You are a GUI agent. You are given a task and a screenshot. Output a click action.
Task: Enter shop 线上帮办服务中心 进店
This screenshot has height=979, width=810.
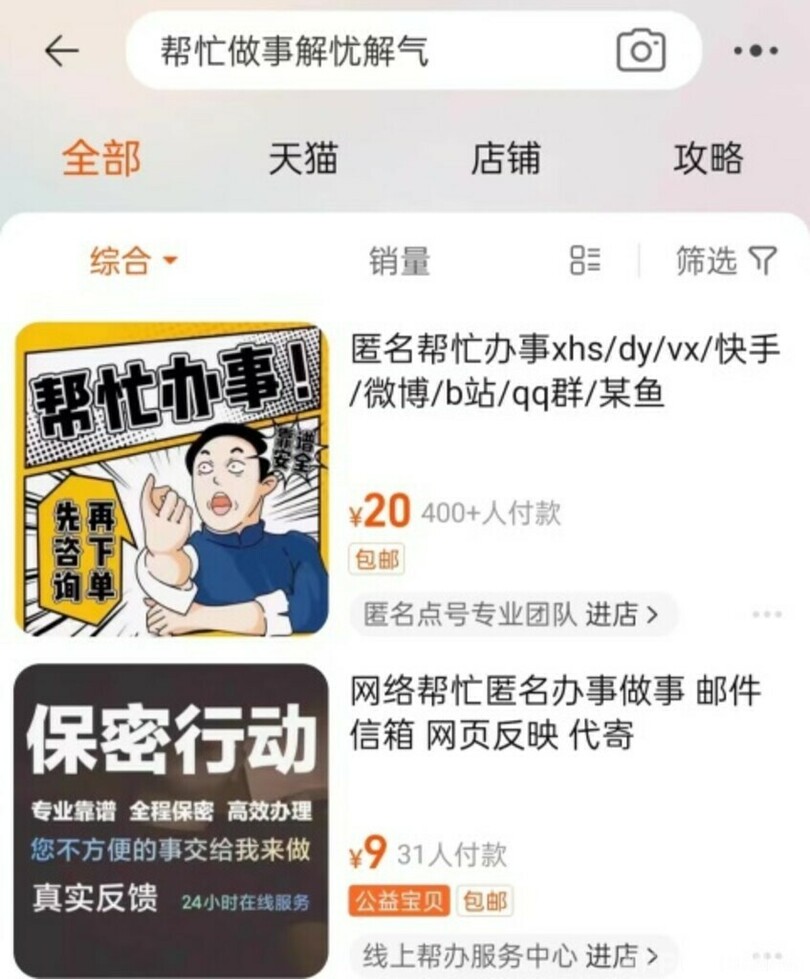pyautogui.click(x=513, y=956)
